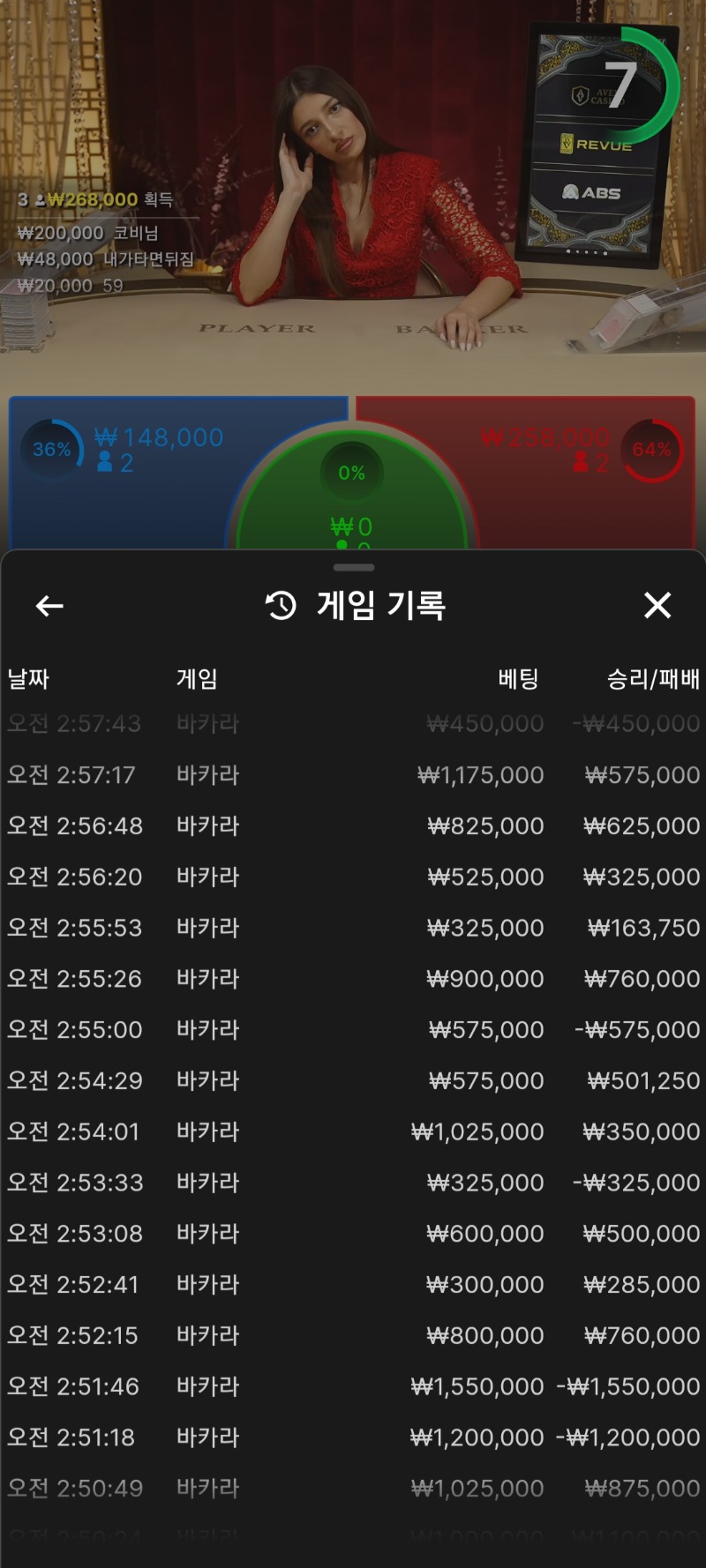The width and height of the screenshot is (706, 1568).
Task: Open the 오전 2:57:17 game record
Action: coord(353,775)
